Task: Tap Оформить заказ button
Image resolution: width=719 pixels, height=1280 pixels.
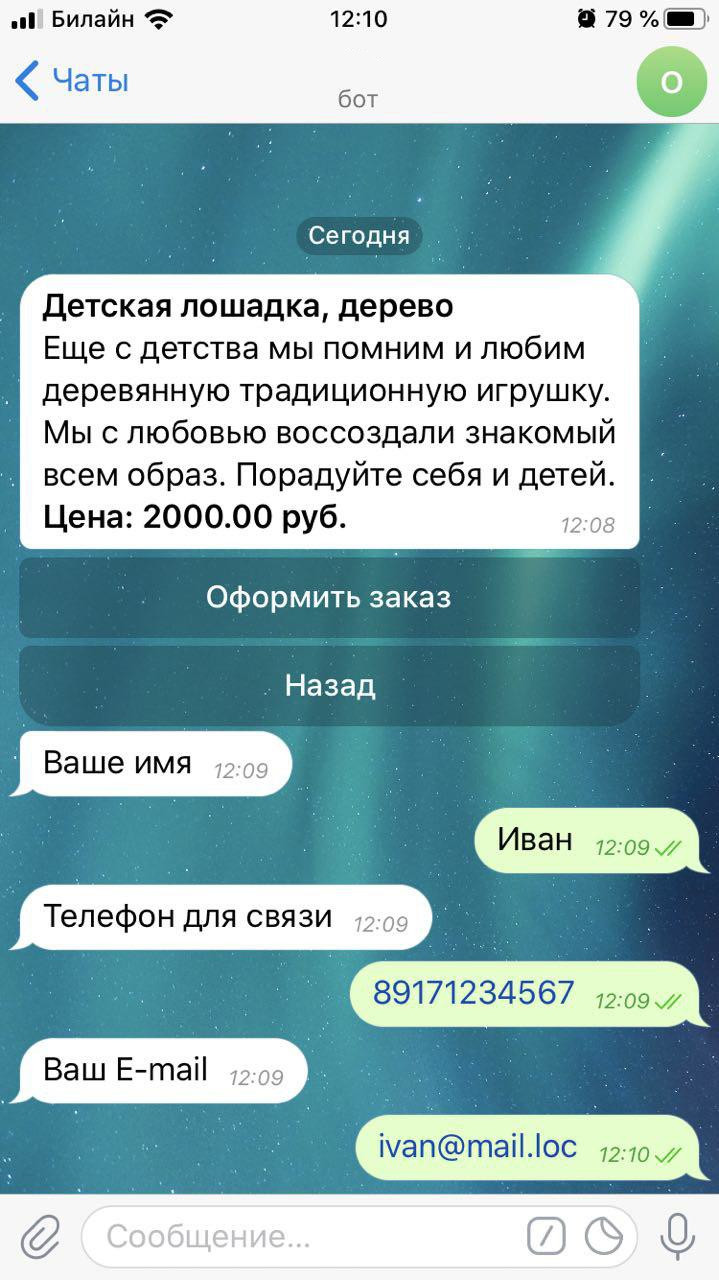Action: coord(329,598)
